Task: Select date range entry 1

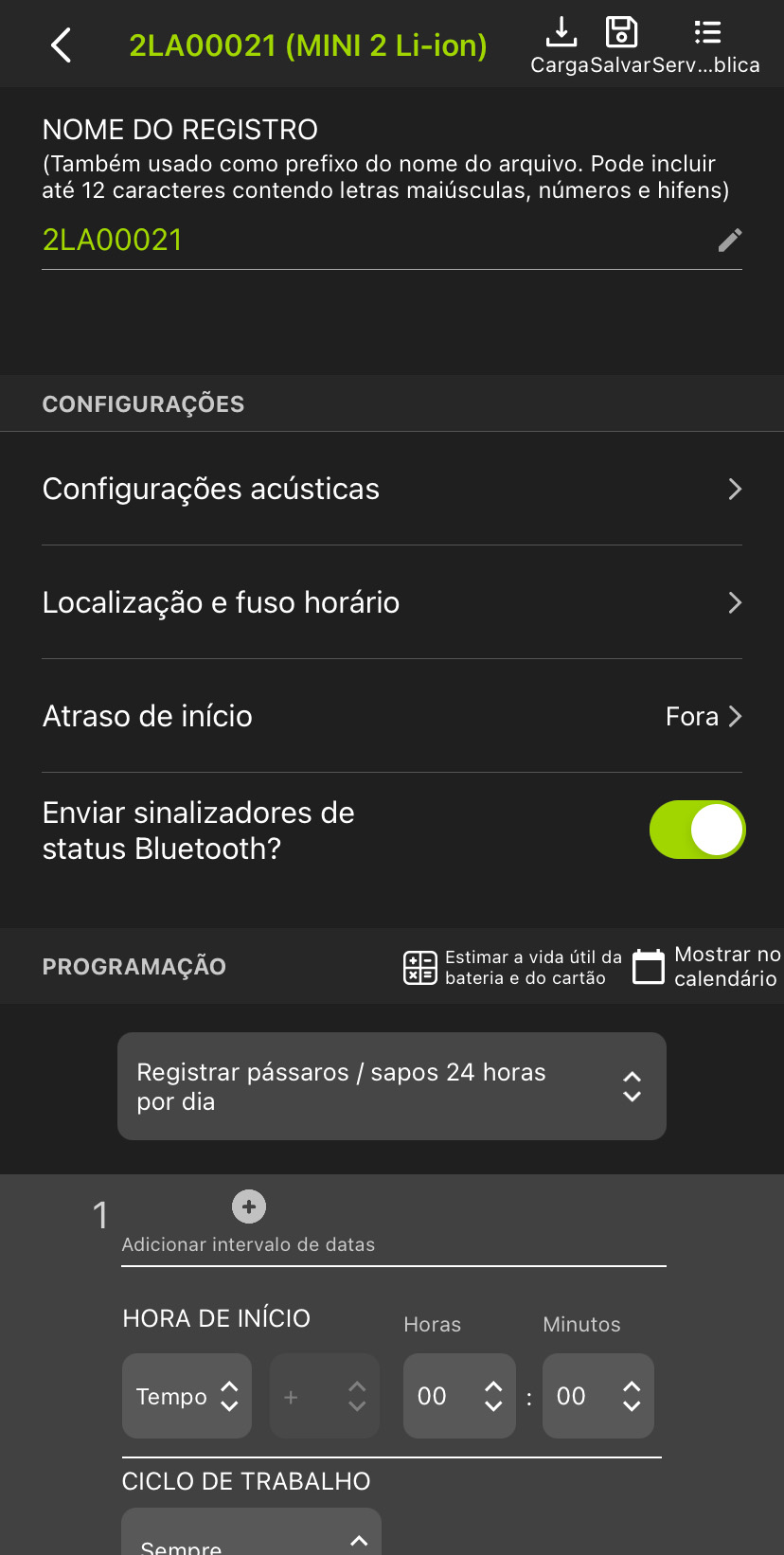Action: [99, 1215]
